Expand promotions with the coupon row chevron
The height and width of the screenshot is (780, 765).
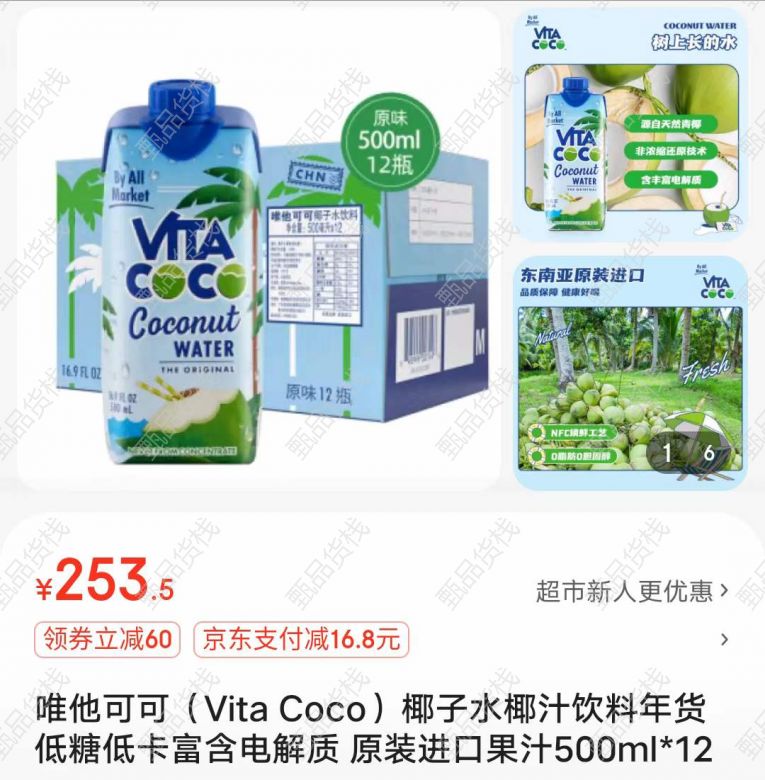(x=725, y=640)
